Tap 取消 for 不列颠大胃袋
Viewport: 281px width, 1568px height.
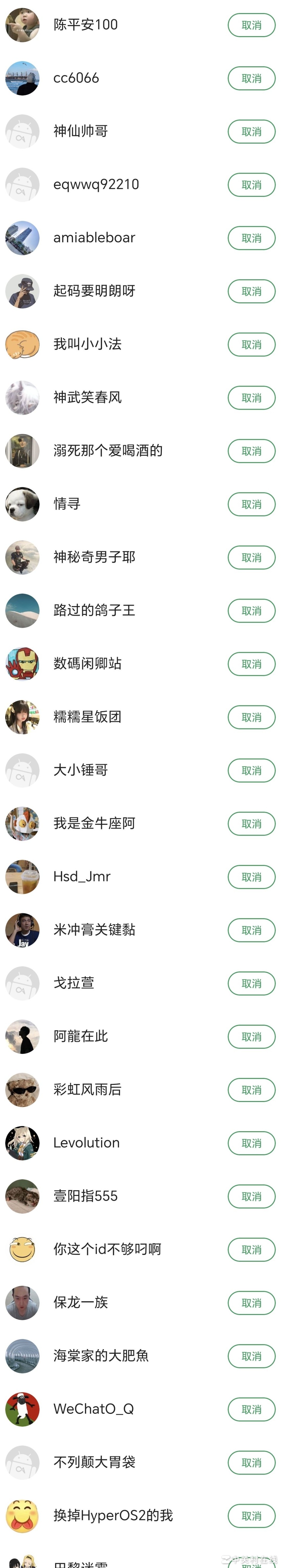point(251,1463)
